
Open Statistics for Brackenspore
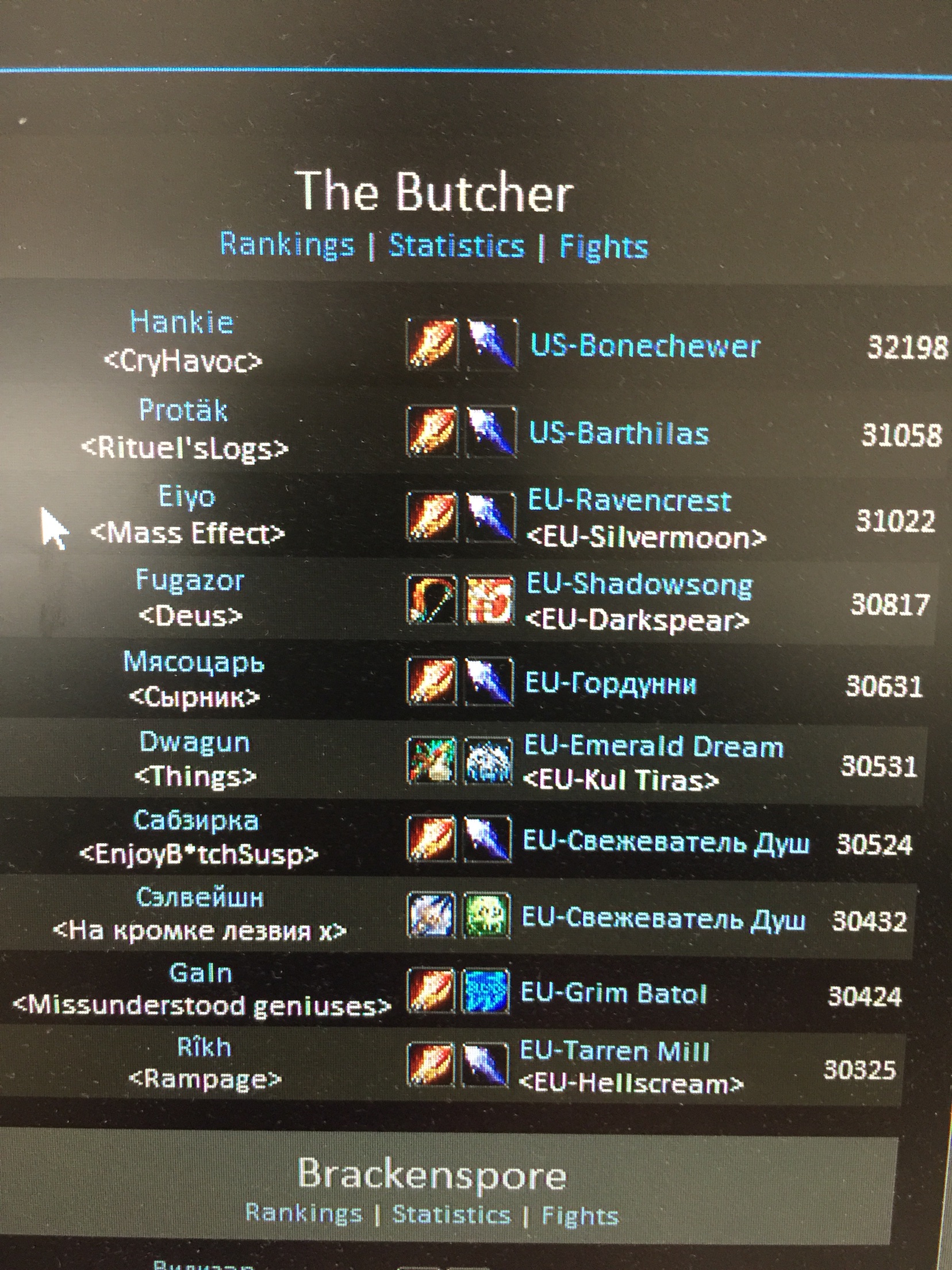(451, 1214)
